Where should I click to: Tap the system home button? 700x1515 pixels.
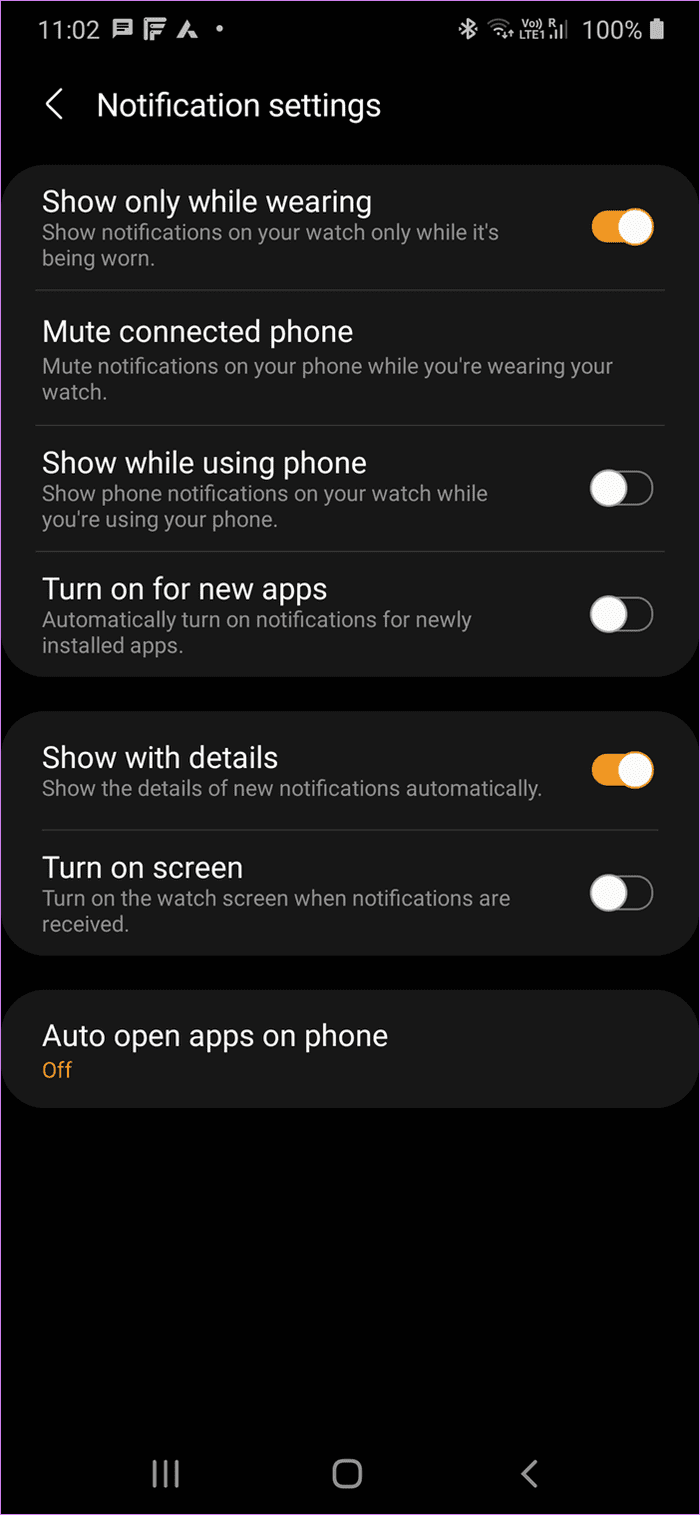pyautogui.click(x=347, y=1472)
